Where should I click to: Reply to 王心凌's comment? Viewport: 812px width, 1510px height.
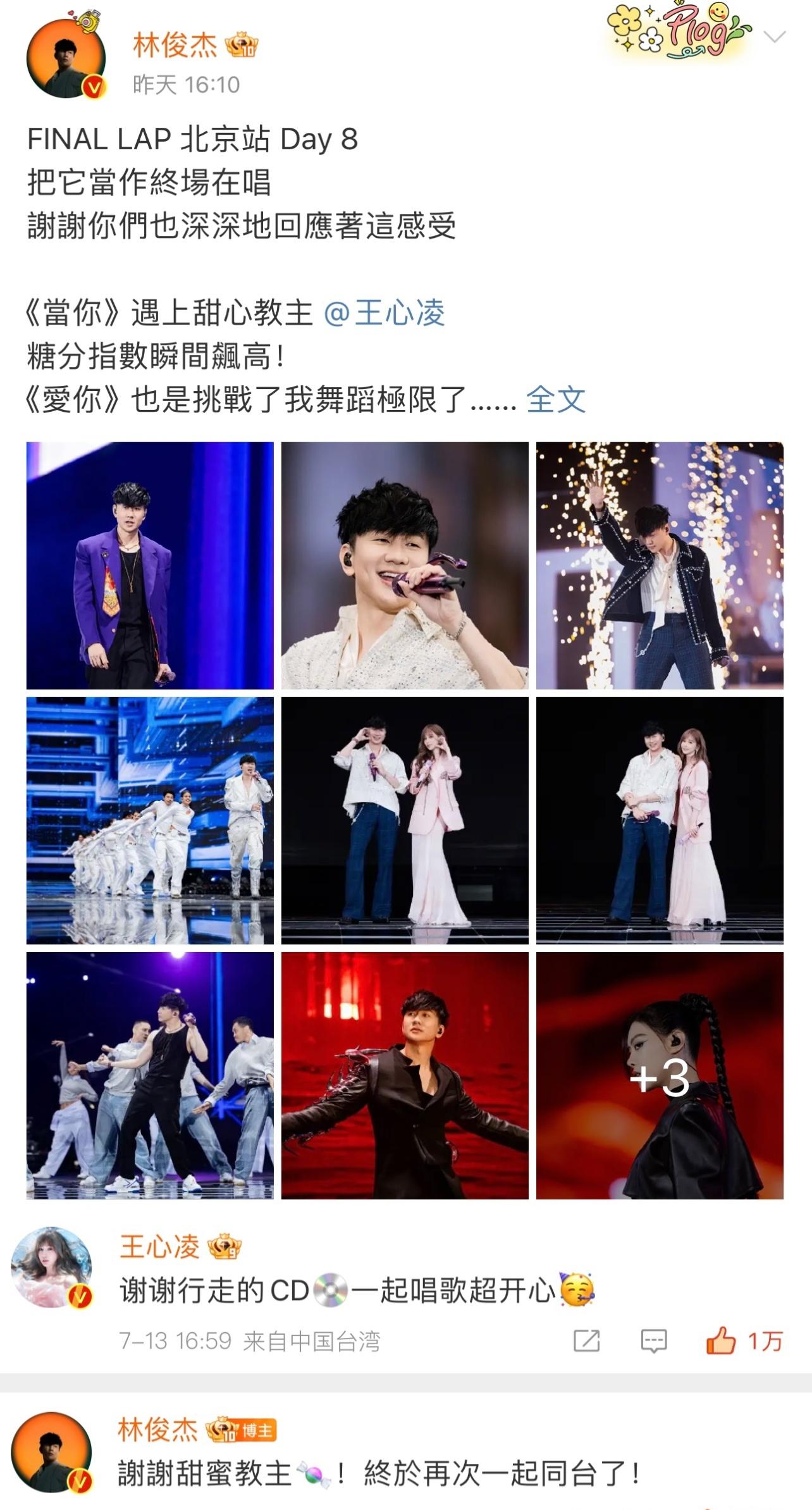(653, 1340)
